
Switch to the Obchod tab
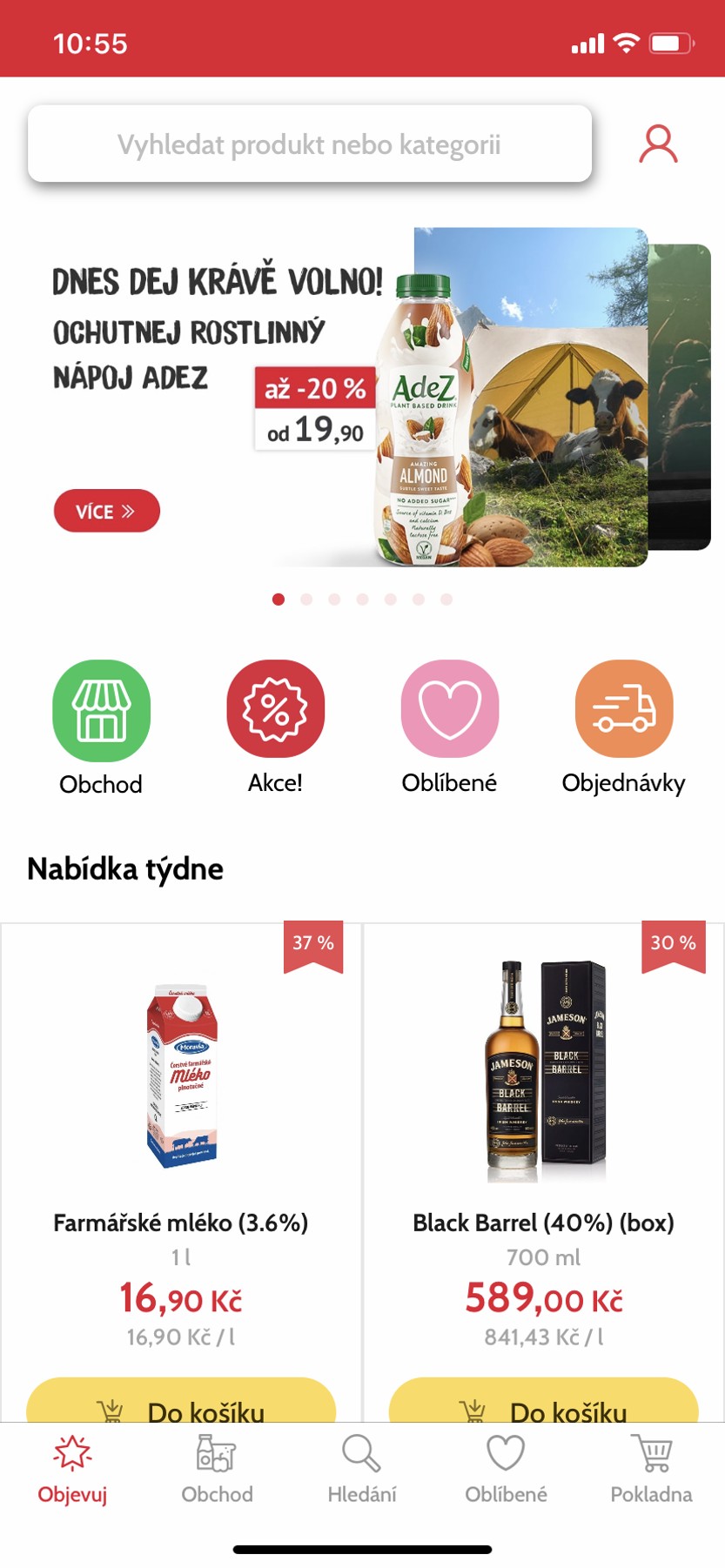[x=217, y=1471]
